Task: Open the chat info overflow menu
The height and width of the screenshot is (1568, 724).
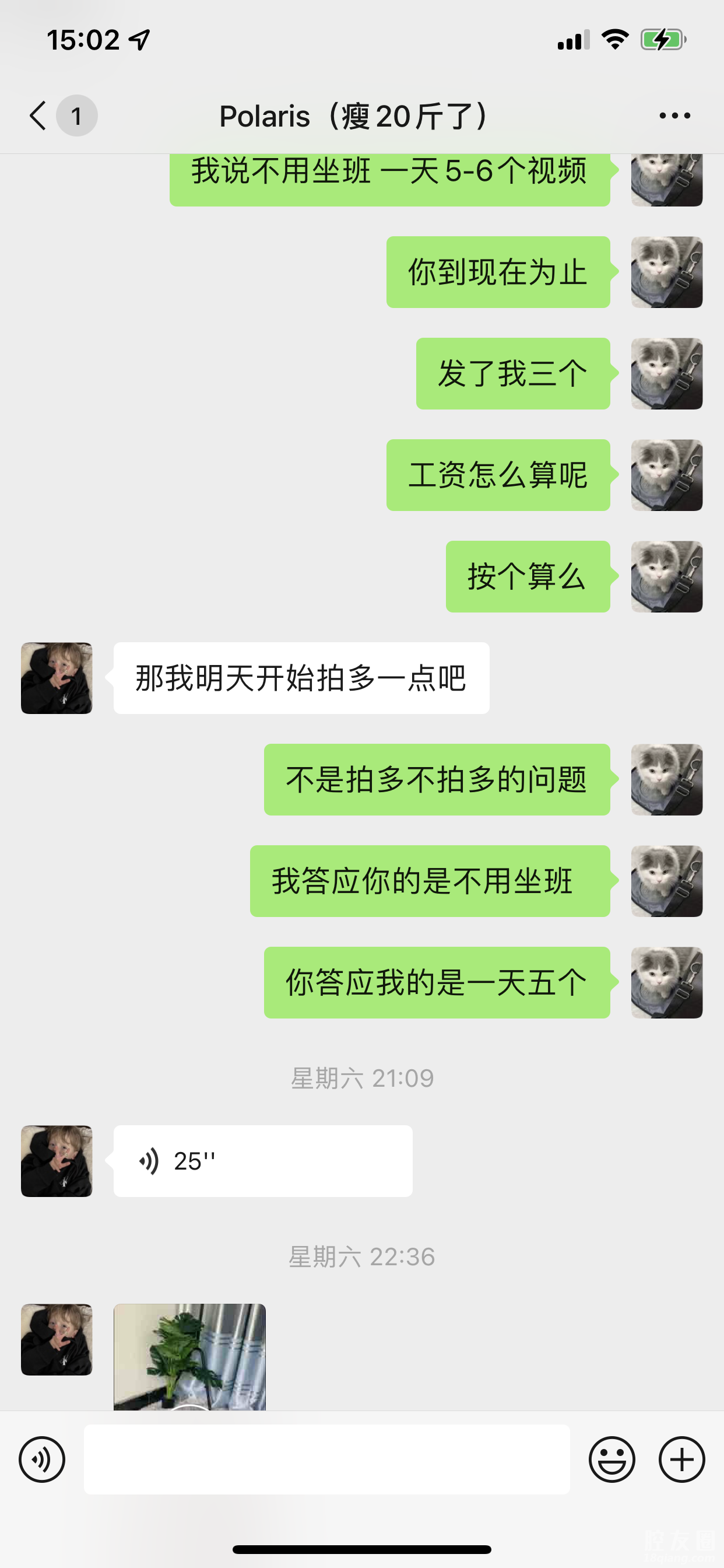Action: [674, 116]
